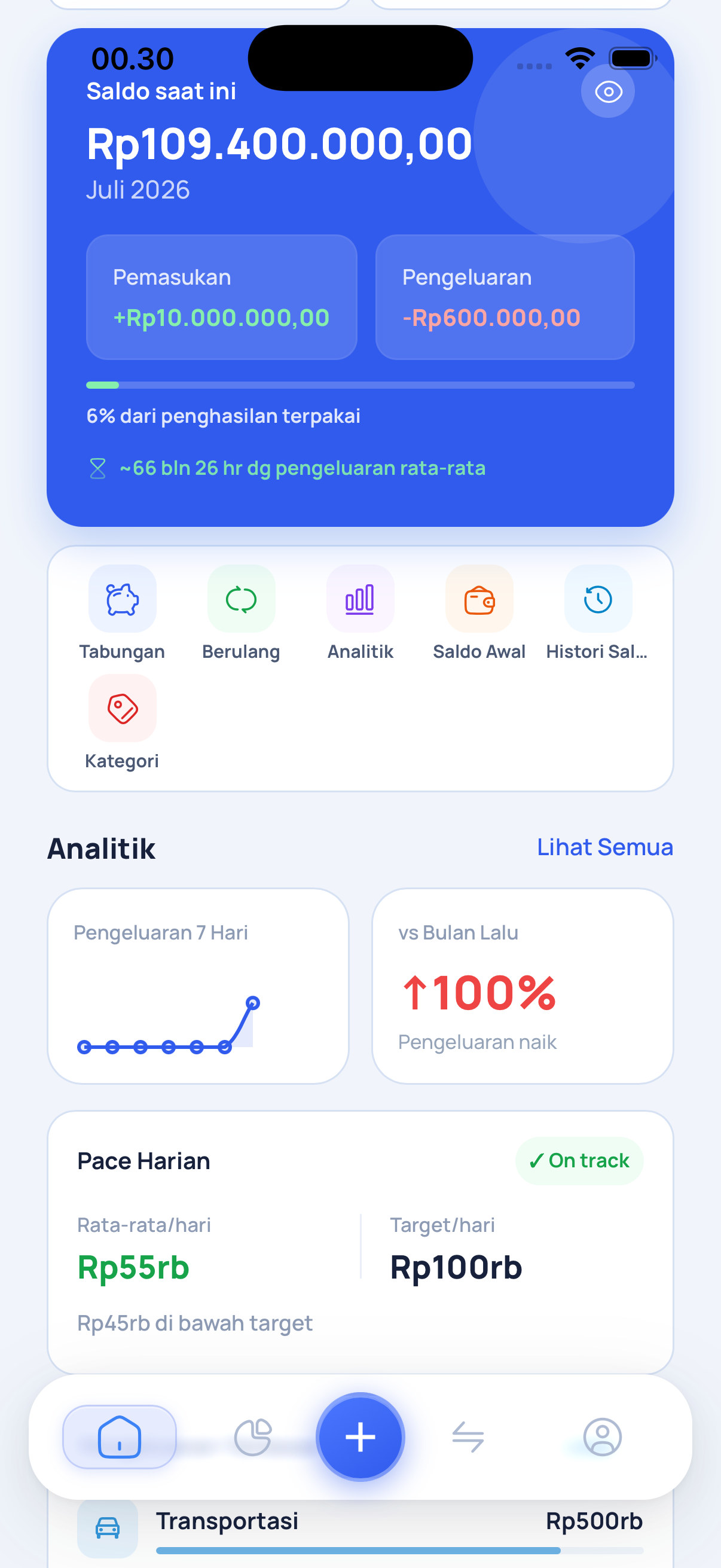Switch to the pie chart tab

[x=253, y=1437]
